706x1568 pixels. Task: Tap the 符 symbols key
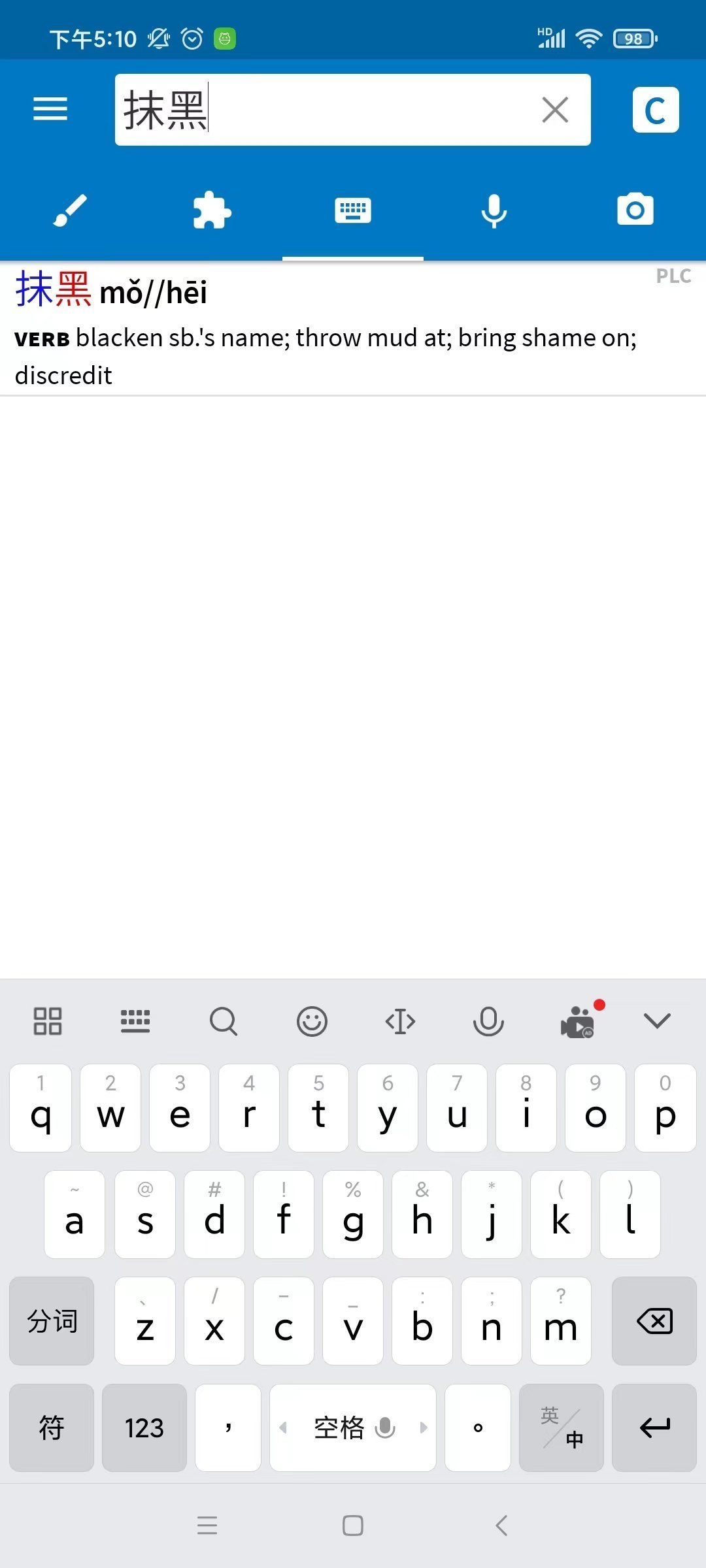pos(52,1428)
